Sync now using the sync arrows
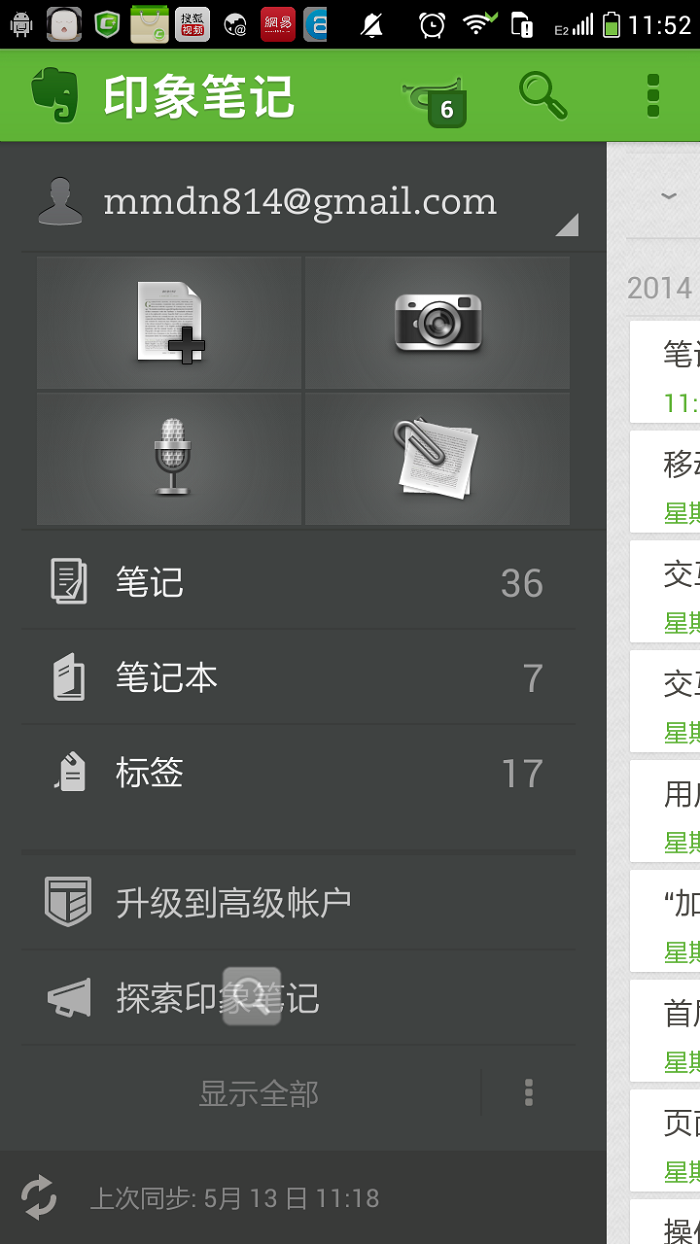The height and width of the screenshot is (1244, 700). coord(39,1197)
